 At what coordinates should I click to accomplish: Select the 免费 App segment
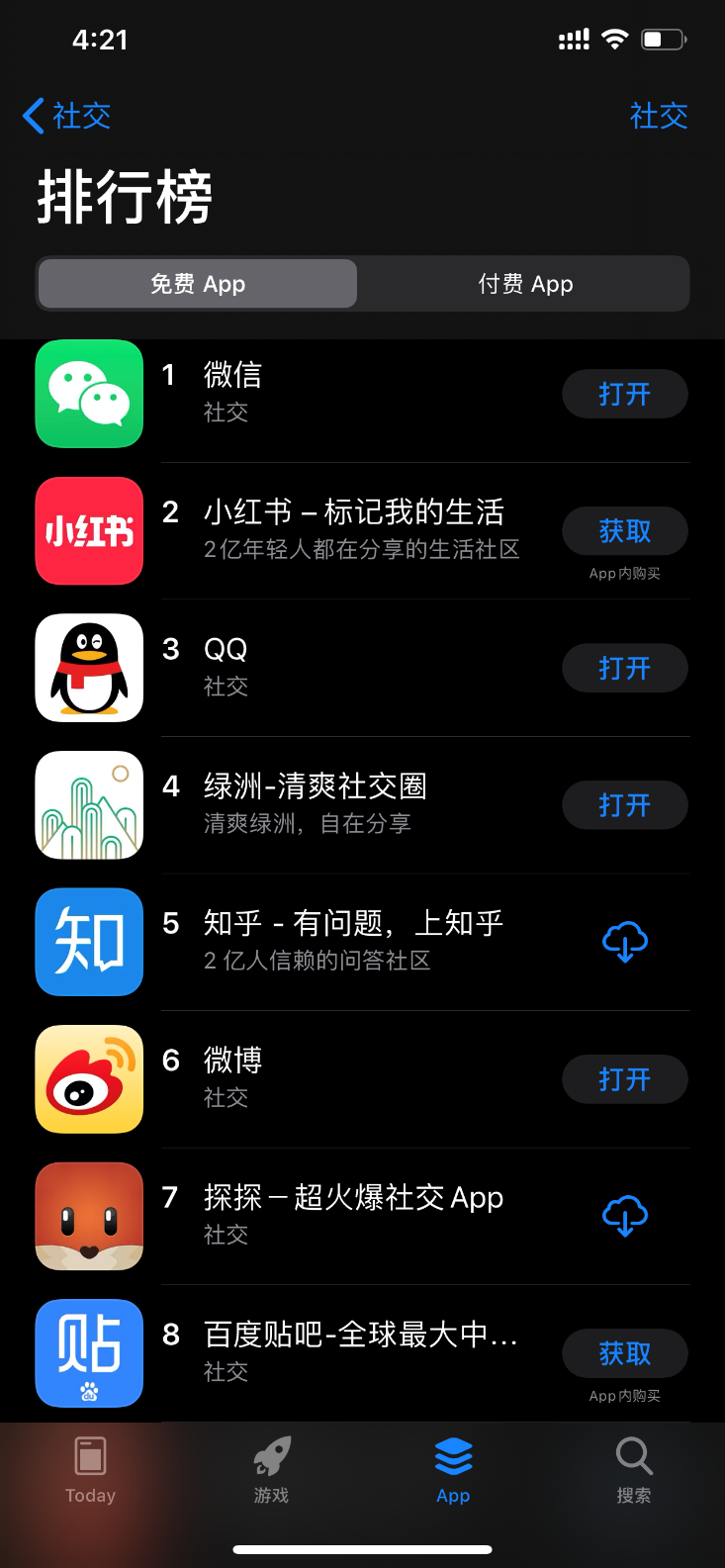[x=196, y=283]
